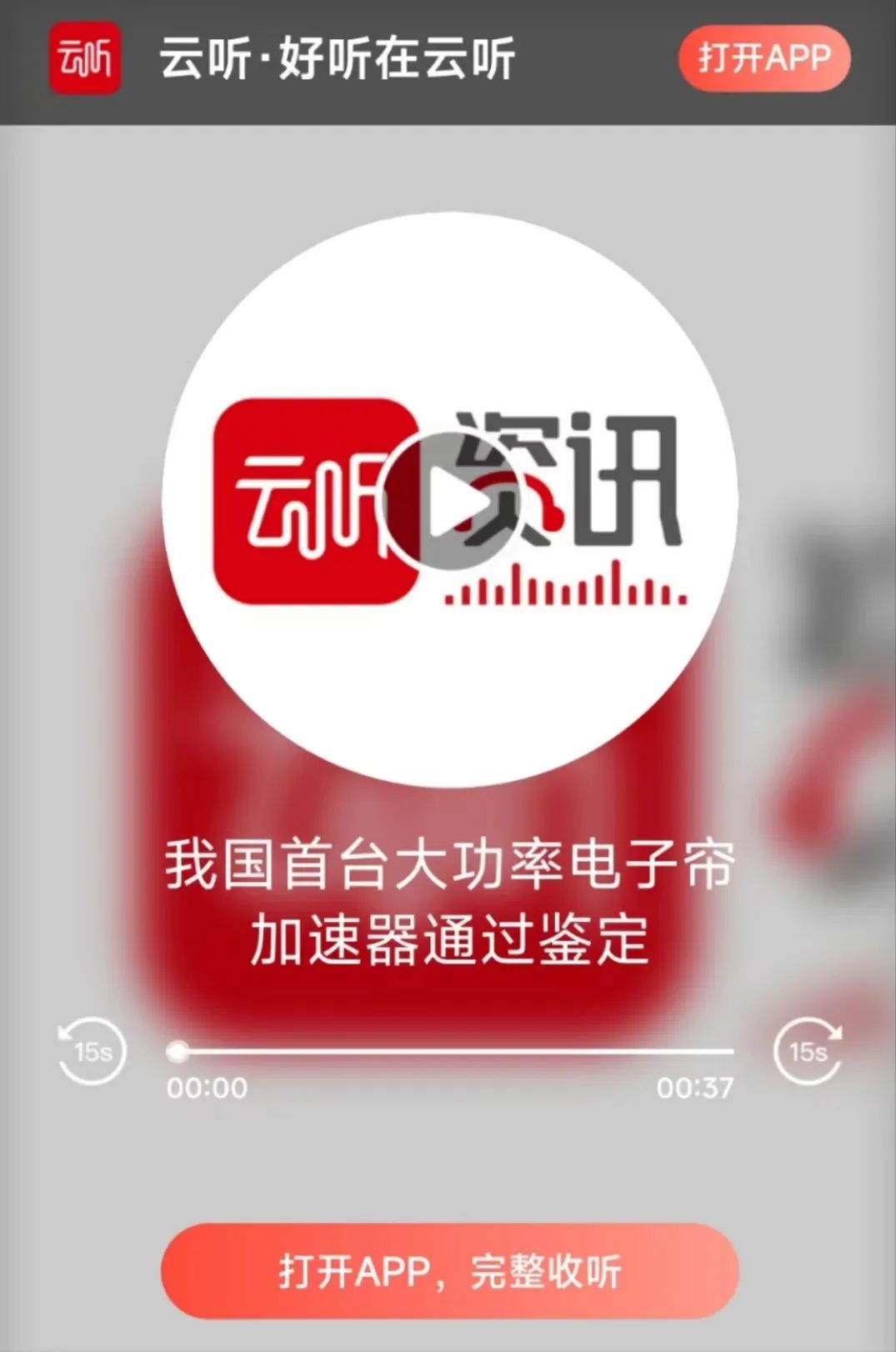This screenshot has width=896, height=1352.
Task: Skip forward 15 seconds
Action: coord(807,1050)
